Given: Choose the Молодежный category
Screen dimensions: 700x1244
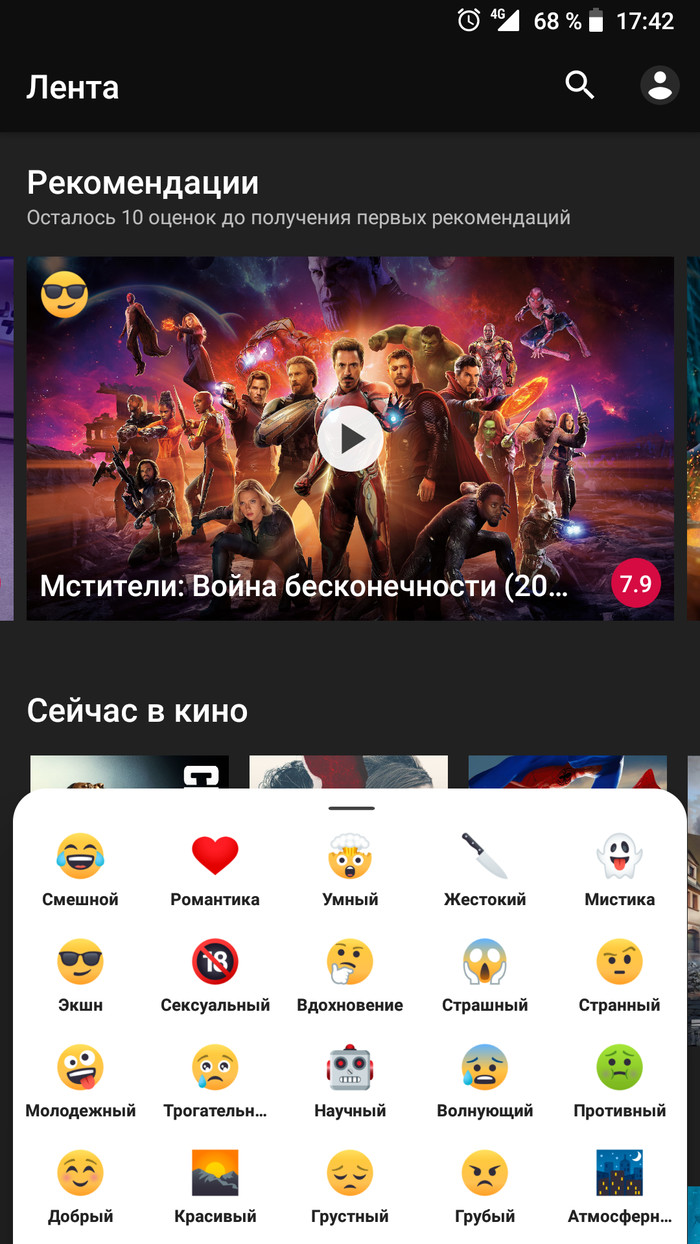Looking at the screenshot, I should (x=80, y=1080).
